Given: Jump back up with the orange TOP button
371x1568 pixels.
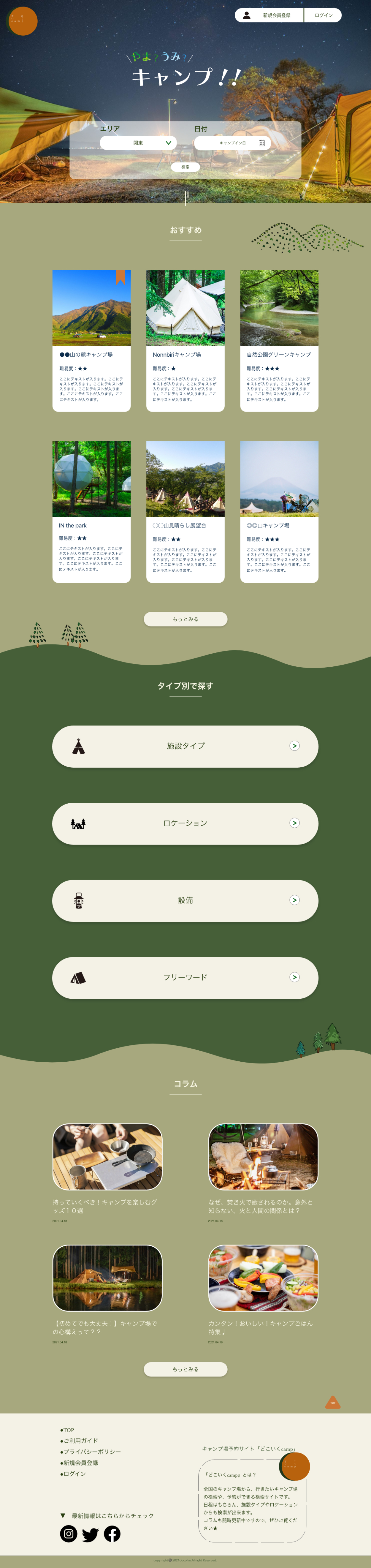Looking at the screenshot, I should pyautogui.click(x=333, y=1402).
